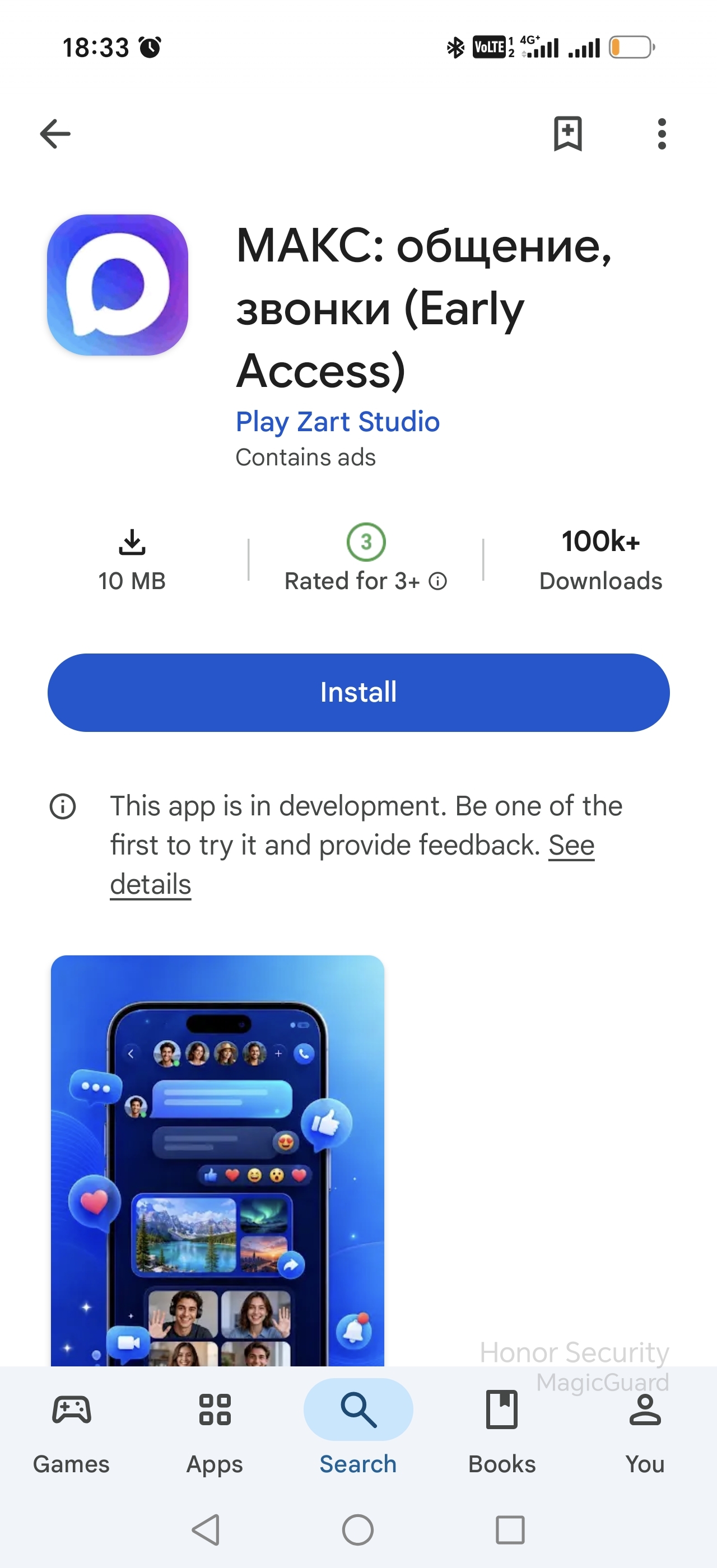Open the You profile tab

(x=645, y=1433)
